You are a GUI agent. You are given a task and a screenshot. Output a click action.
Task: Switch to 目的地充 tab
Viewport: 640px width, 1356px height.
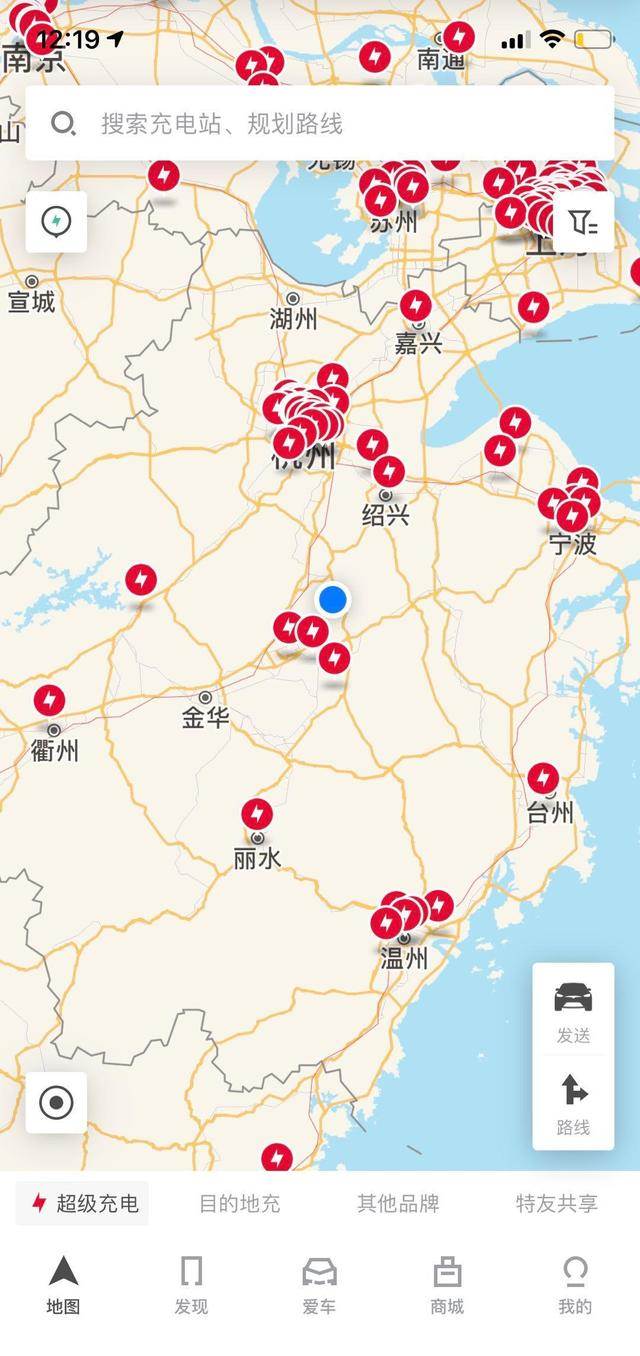(240, 1203)
